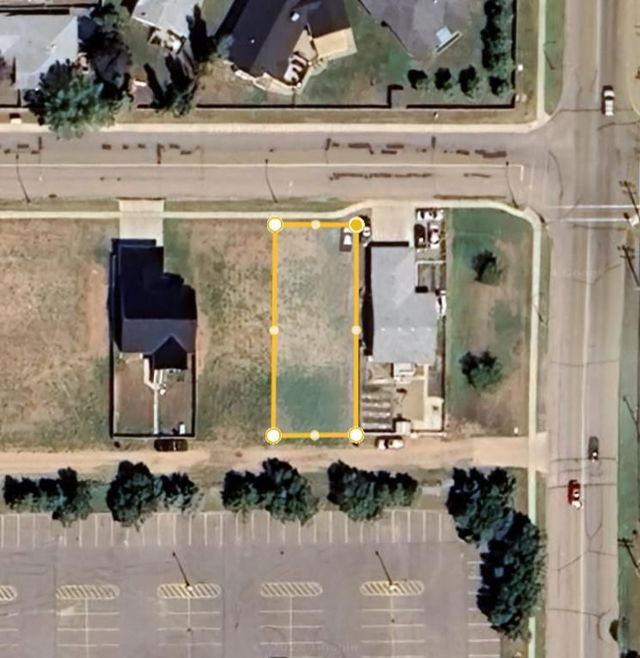
Task: Select the polygon's top-left corner vertex
Action: 275,225
